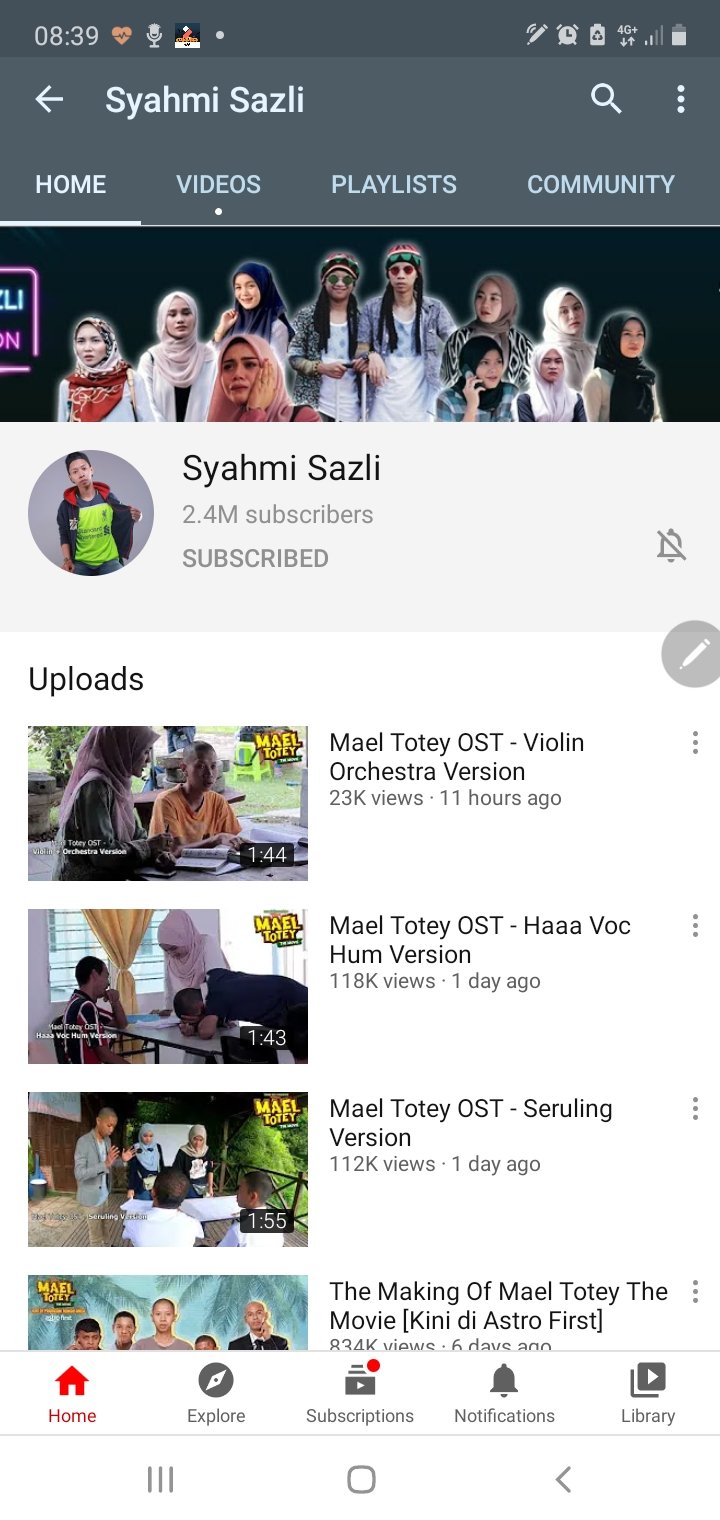The height and width of the screenshot is (1520, 720).
Task: Open options for Violin Orchestra Version video
Action: 695,743
